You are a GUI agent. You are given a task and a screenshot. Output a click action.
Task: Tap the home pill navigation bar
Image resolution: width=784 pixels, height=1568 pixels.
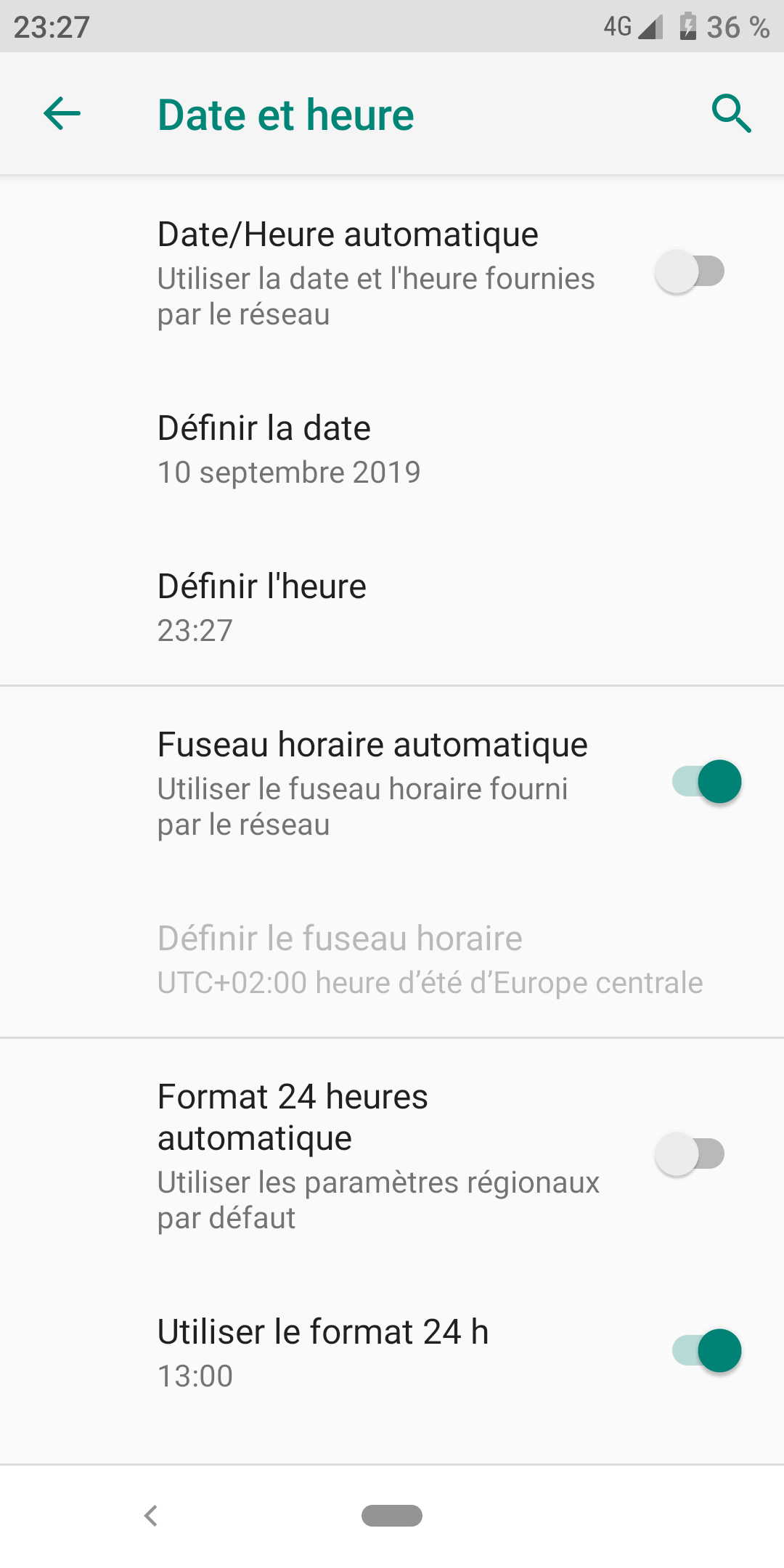[x=392, y=1516]
